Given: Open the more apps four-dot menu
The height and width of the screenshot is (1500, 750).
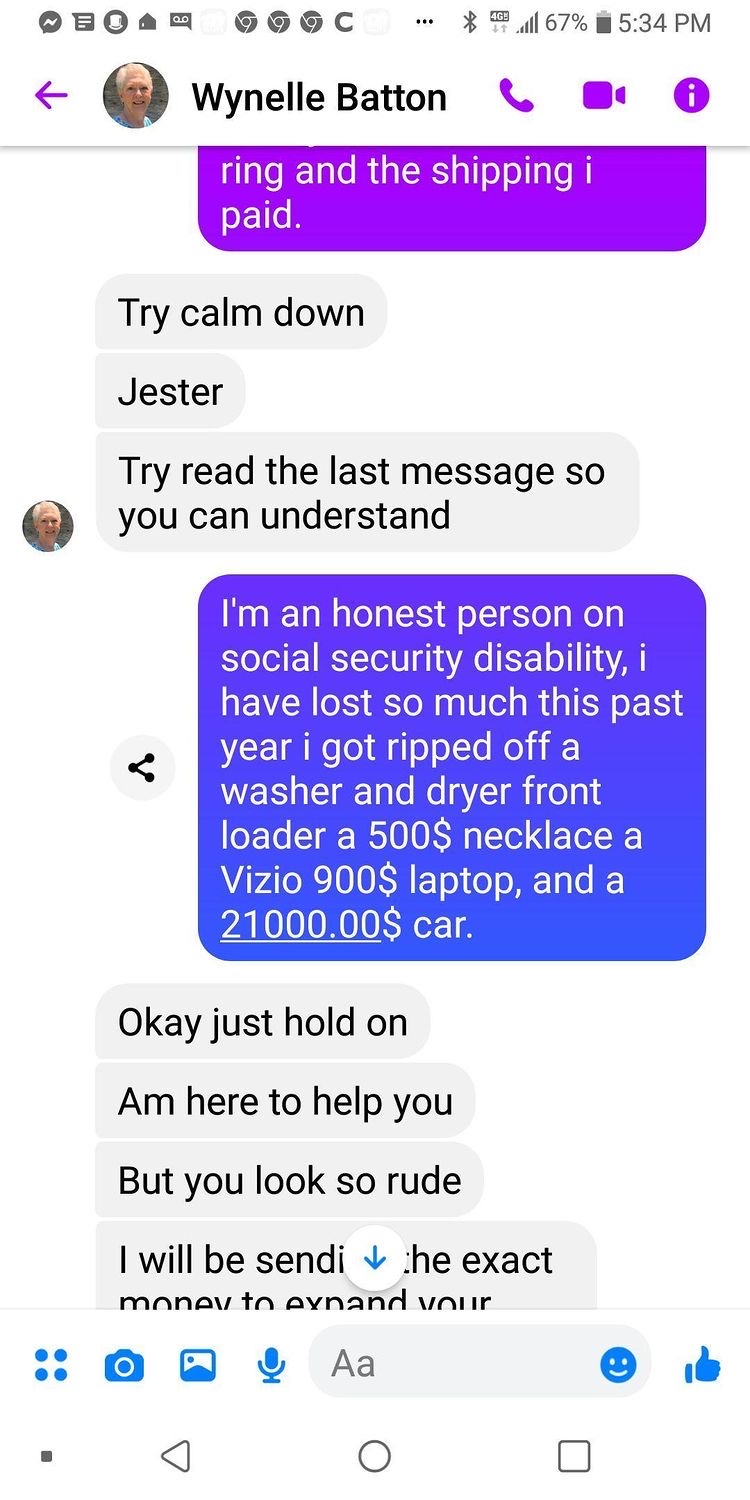Looking at the screenshot, I should 50,1364.
